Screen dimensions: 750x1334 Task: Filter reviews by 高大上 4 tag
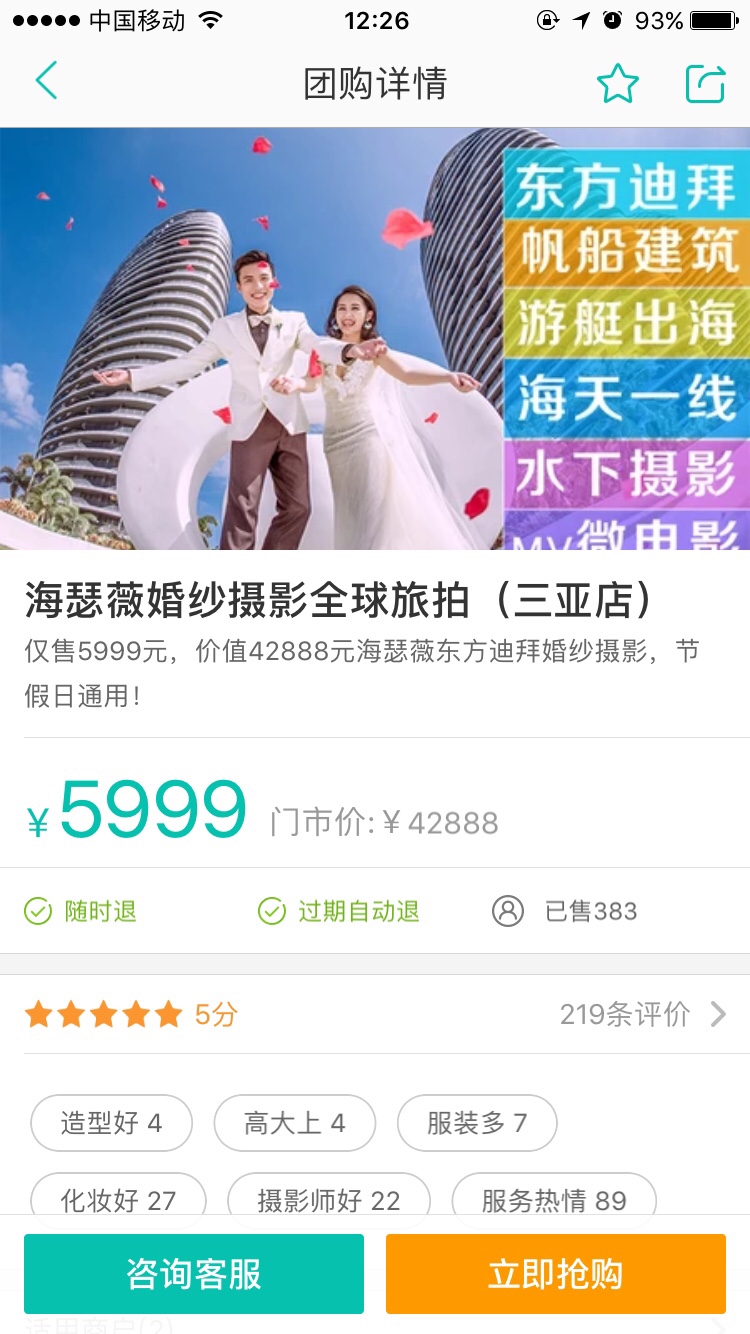294,1123
